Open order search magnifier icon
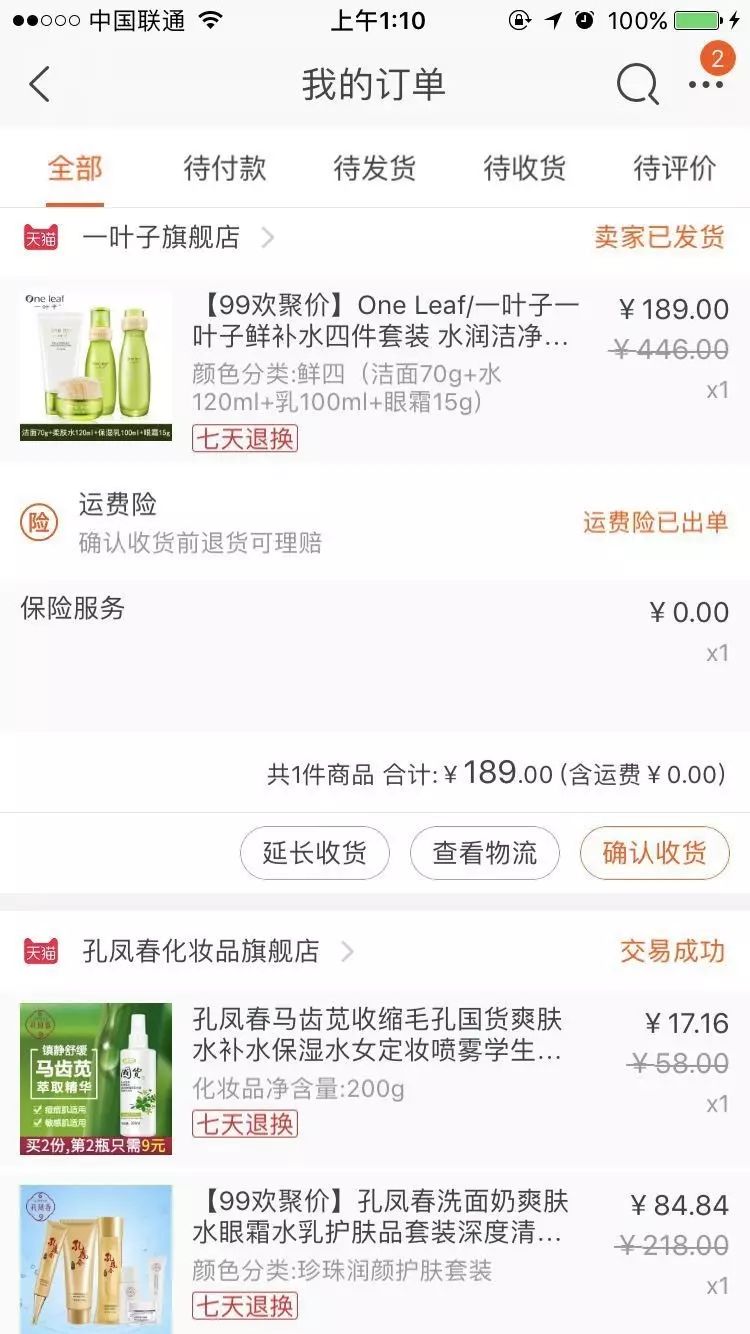 coord(637,85)
